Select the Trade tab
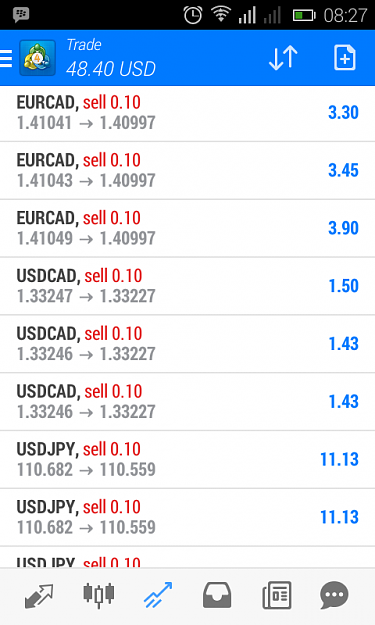Screen dimensions: 375x625 158,596
